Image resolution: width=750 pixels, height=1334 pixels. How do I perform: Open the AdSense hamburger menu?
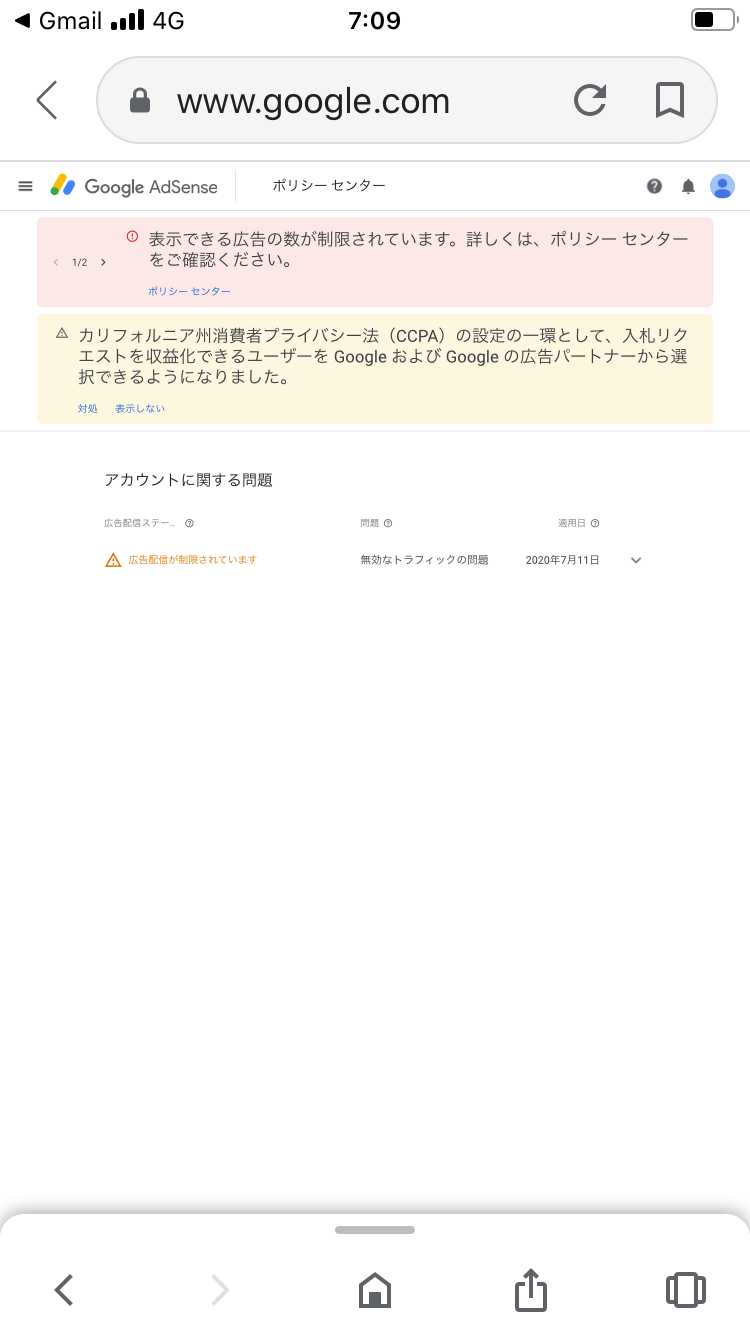pyautogui.click(x=26, y=186)
